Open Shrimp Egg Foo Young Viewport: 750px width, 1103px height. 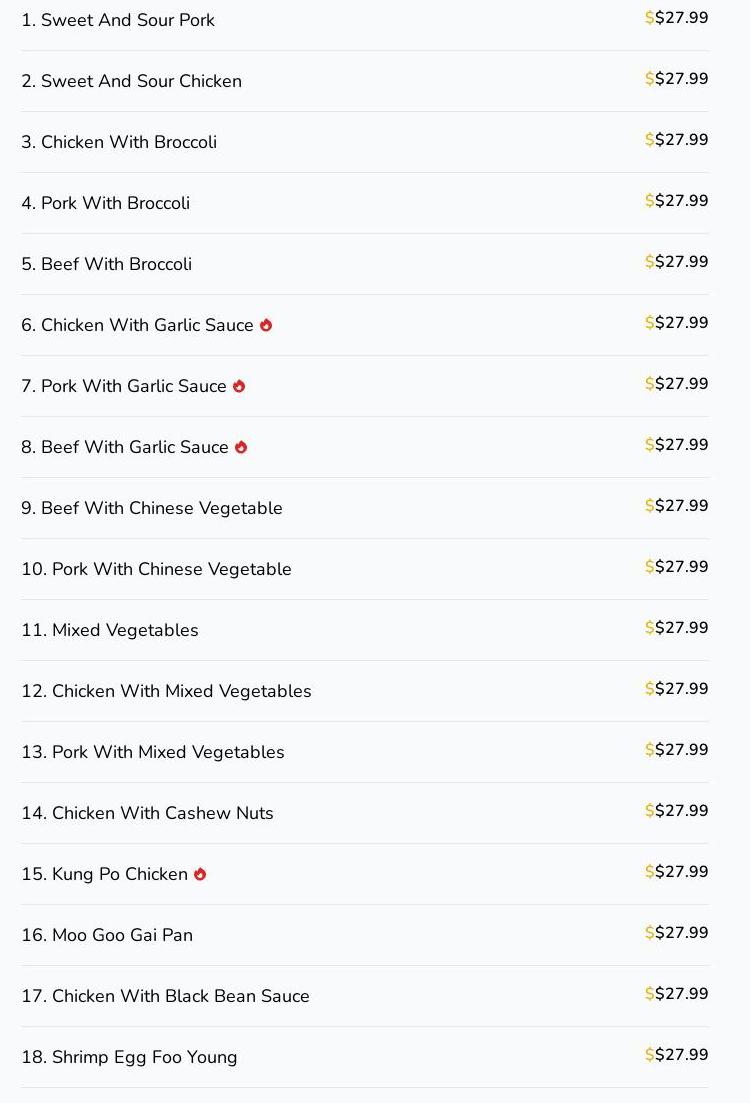pos(129,1057)
